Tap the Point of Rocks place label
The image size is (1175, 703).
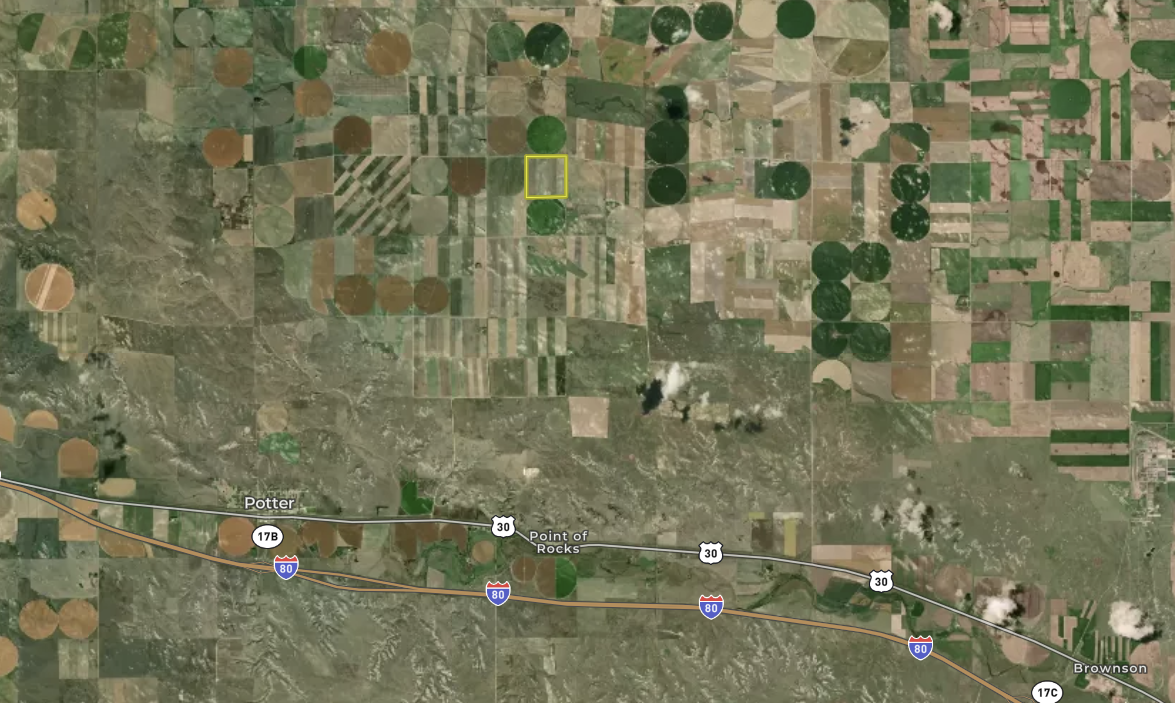(x=558, y=542)
